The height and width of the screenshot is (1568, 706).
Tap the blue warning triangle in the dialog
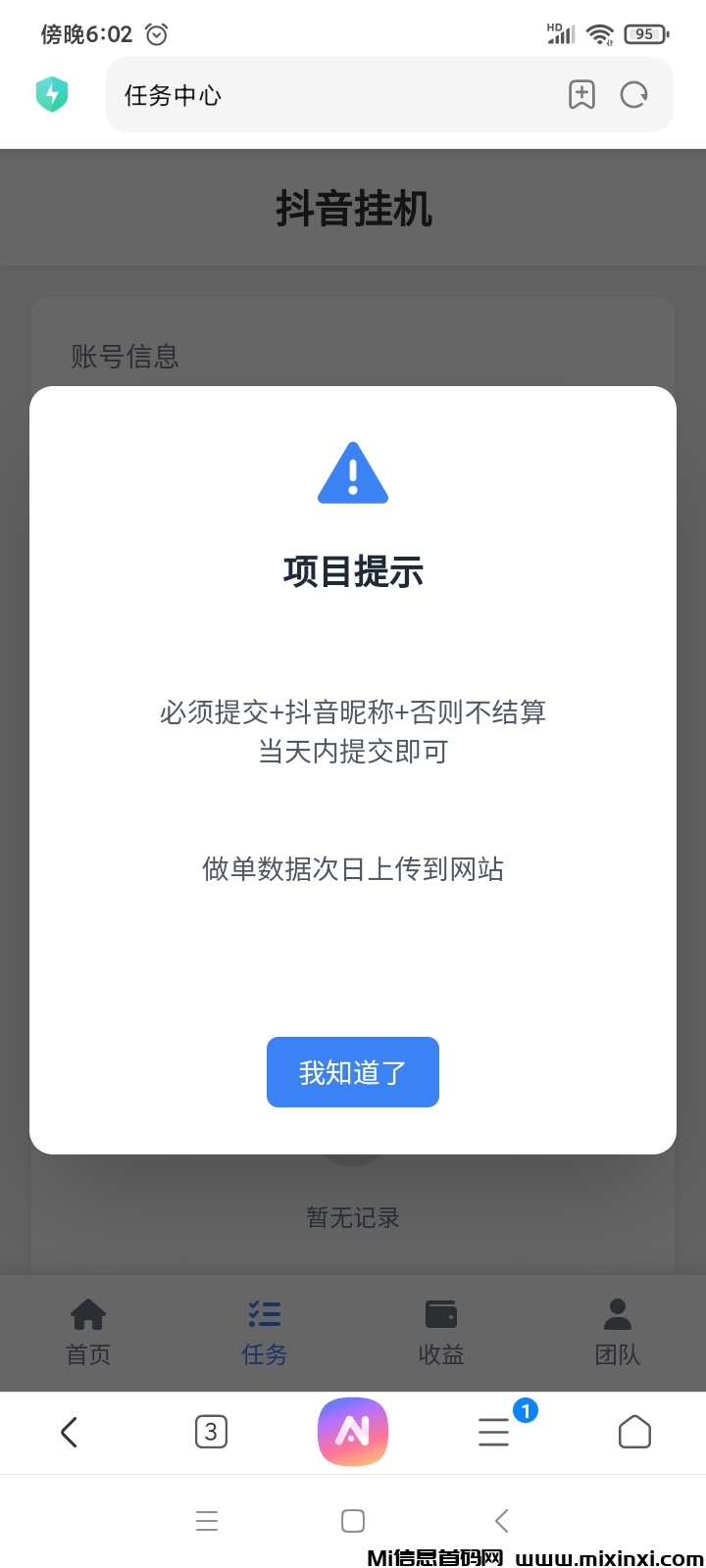coord(353,471)
